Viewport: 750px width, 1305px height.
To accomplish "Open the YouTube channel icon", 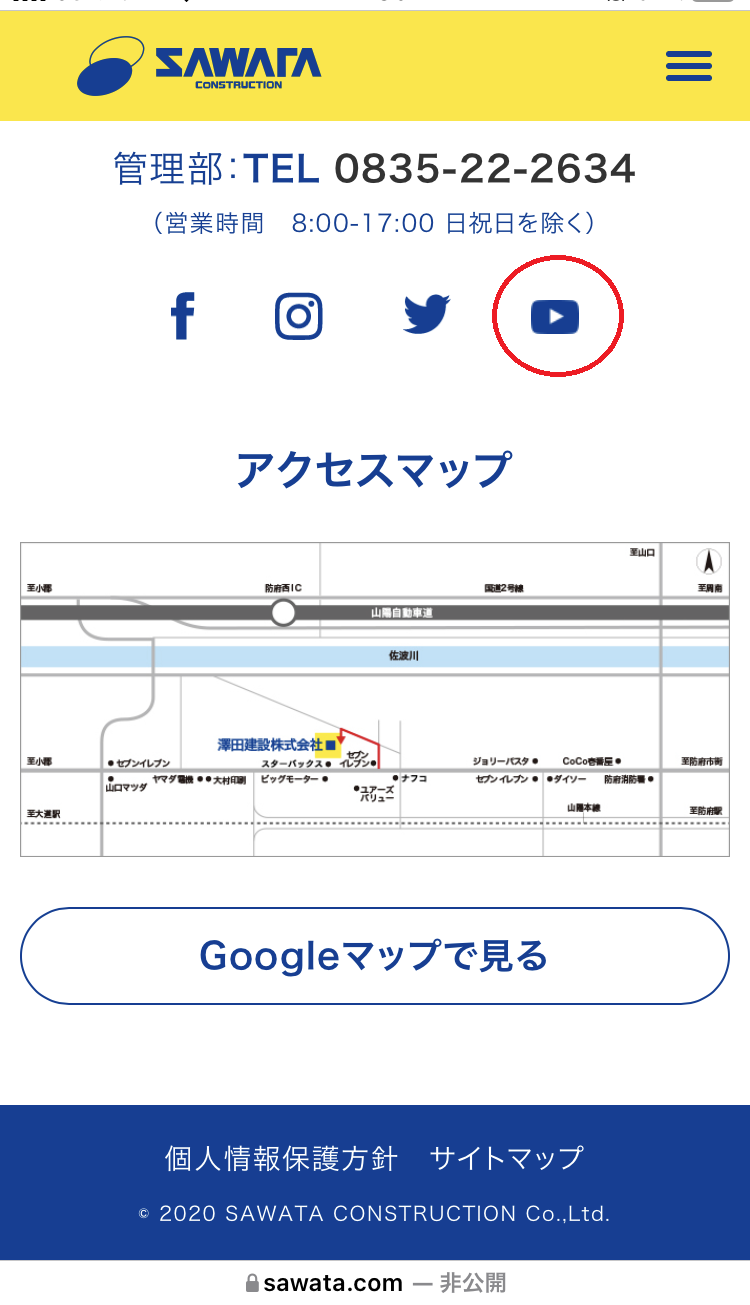I will point(555,318).
